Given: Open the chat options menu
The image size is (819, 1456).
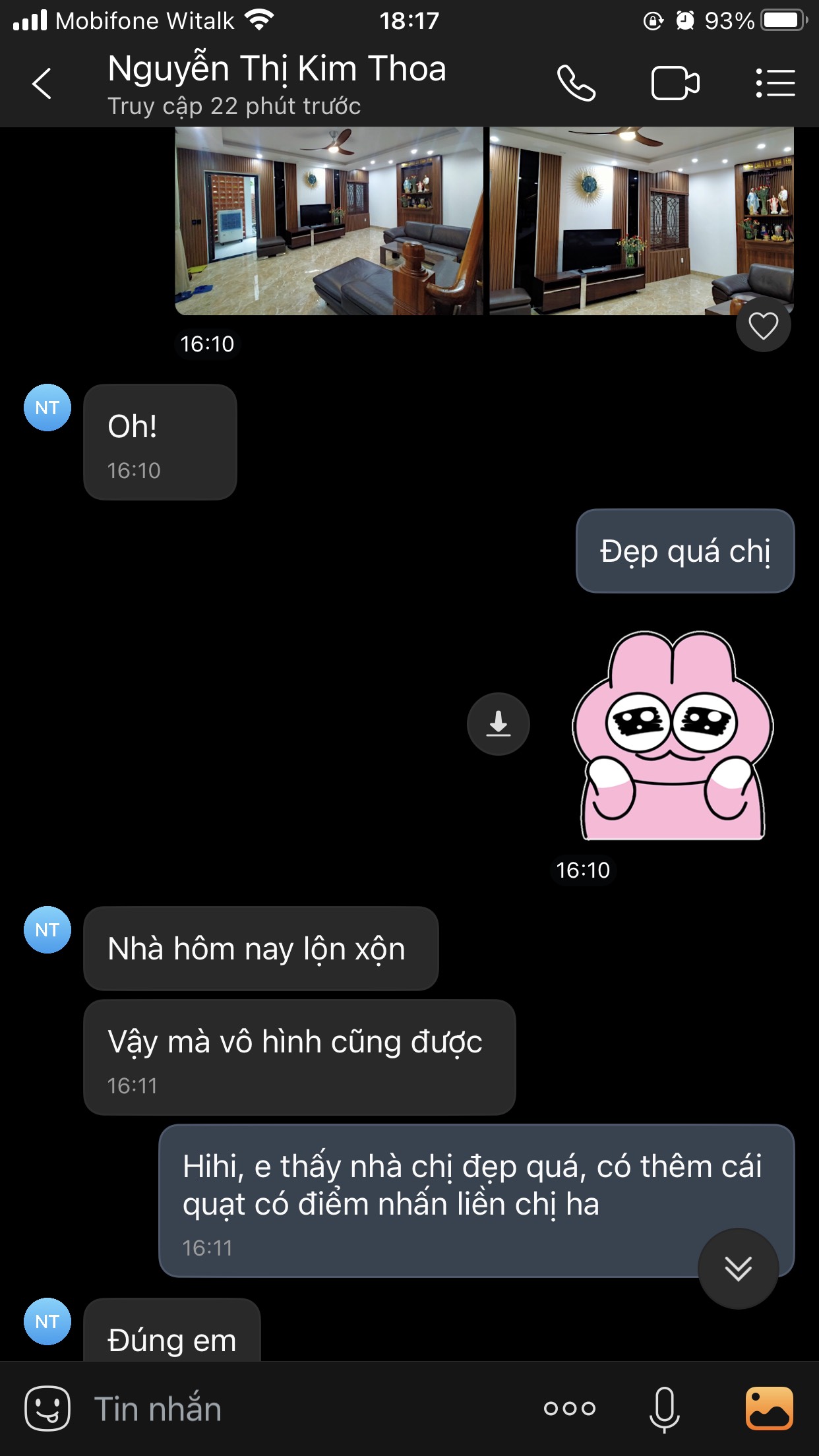Looking at the screenshot, I should (x=775, y=84).
